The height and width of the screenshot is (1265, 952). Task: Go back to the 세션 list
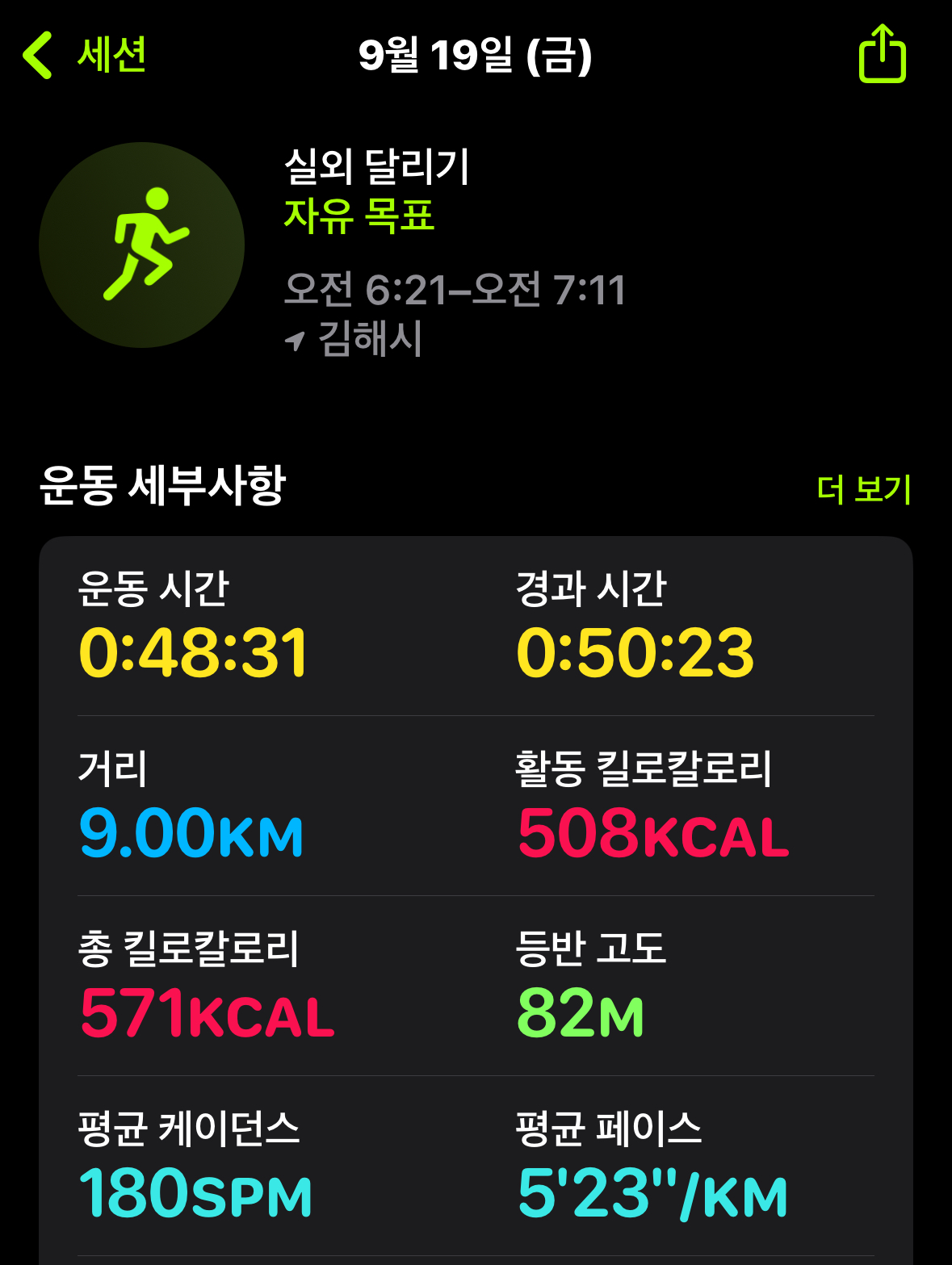pyautogui.click(x=85, y=55)
